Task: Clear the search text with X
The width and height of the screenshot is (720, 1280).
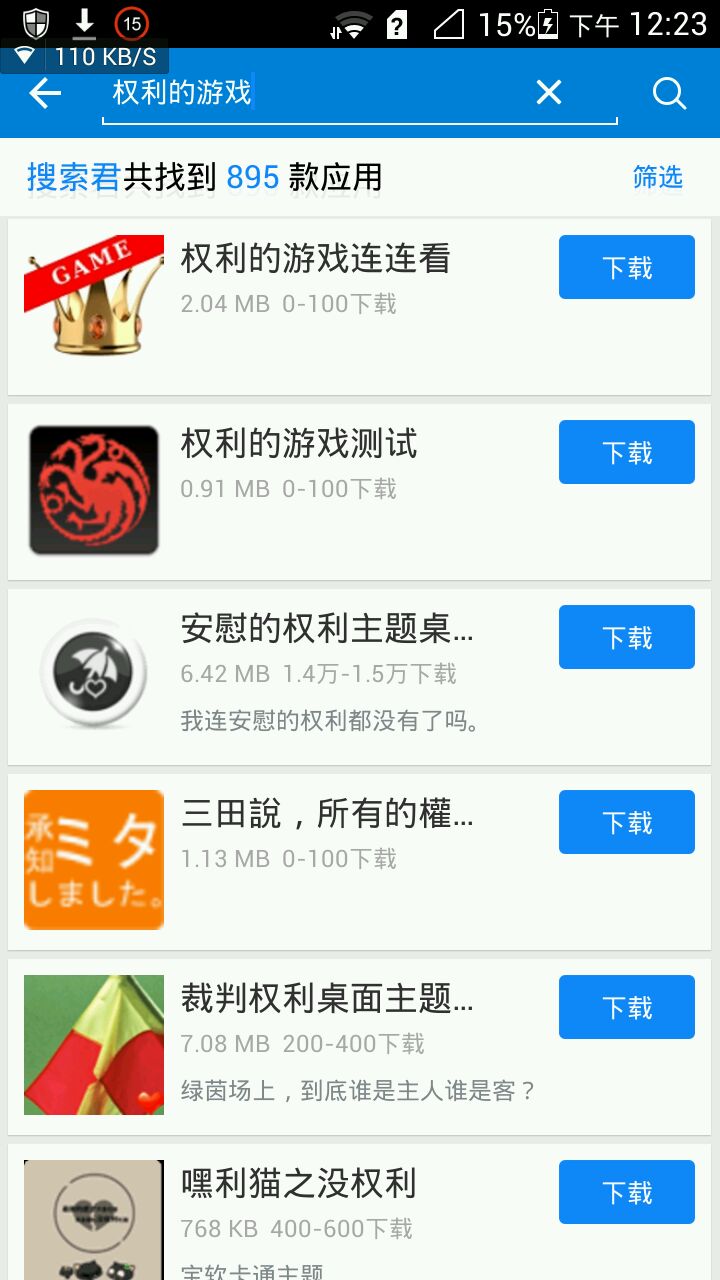Action: point(549,93)
